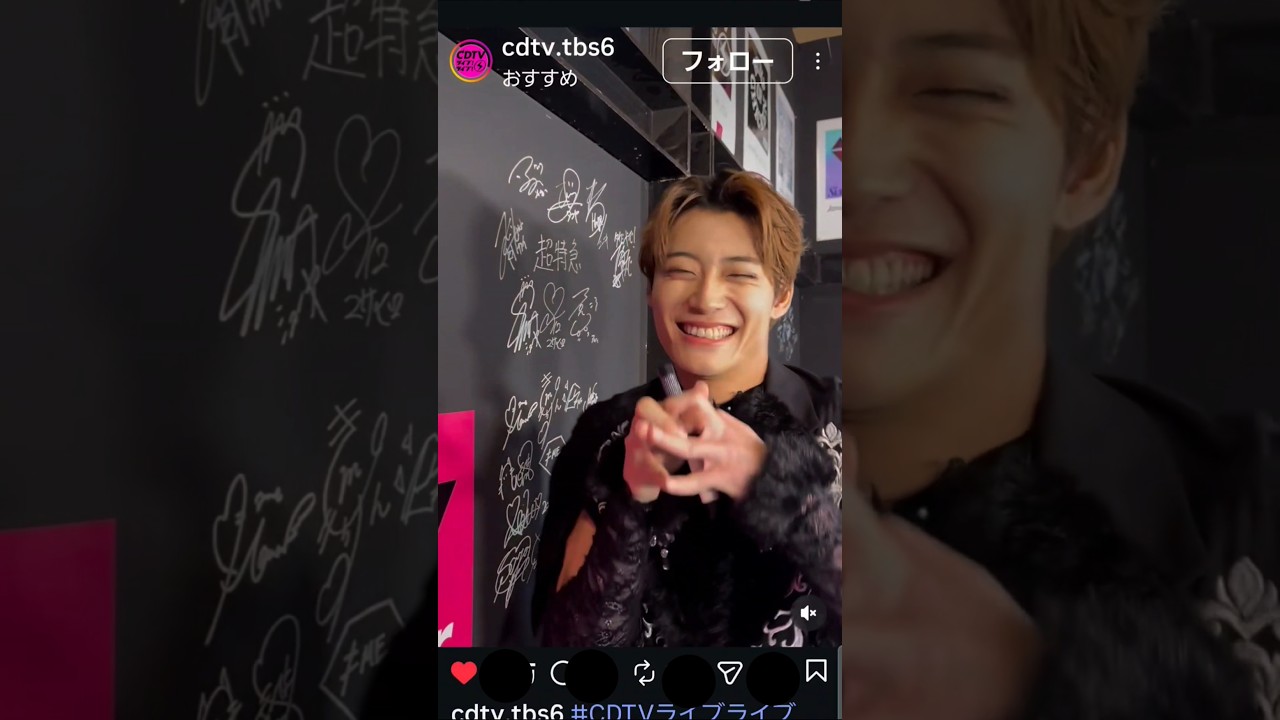Unlike the post with the red heart
The height and width of the screenshot is (720, 1280).
[x=464, y=673]
